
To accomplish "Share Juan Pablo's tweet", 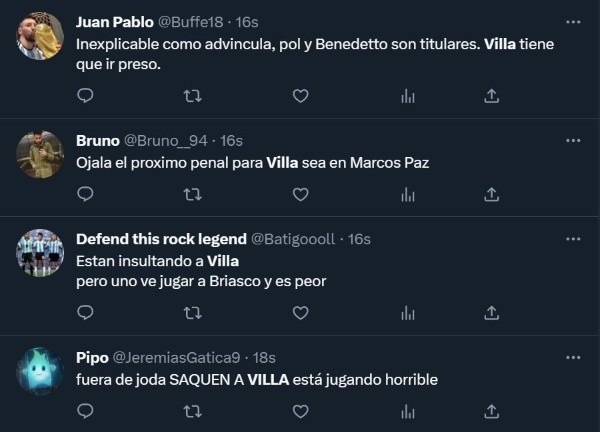I will click(x=491, y=96).
